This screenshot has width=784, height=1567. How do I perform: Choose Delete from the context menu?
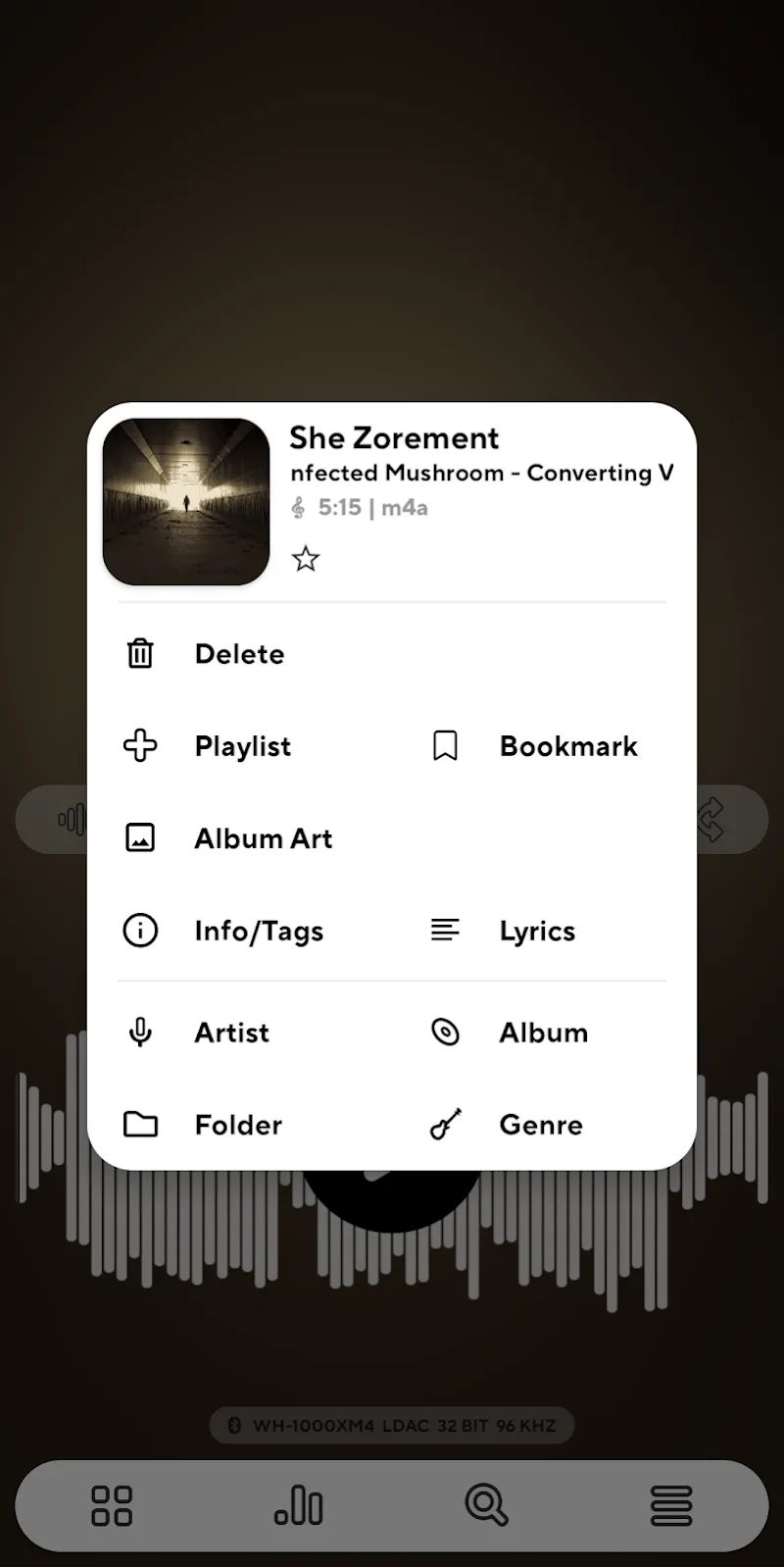click(239, 653)
